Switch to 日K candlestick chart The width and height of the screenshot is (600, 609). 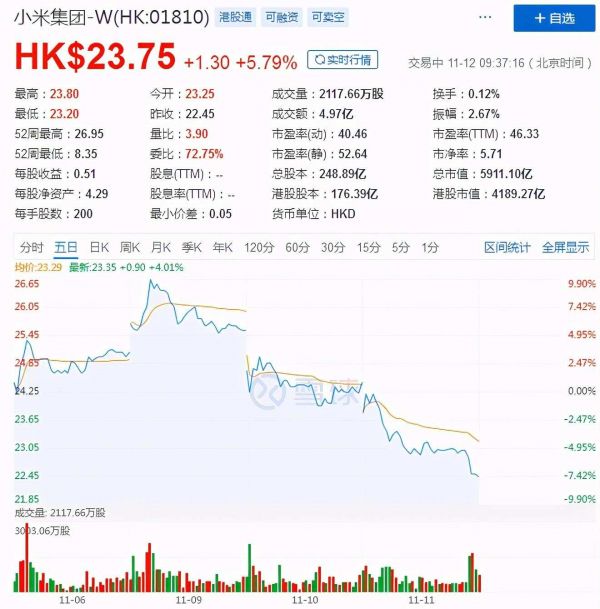tap(98, 247)
